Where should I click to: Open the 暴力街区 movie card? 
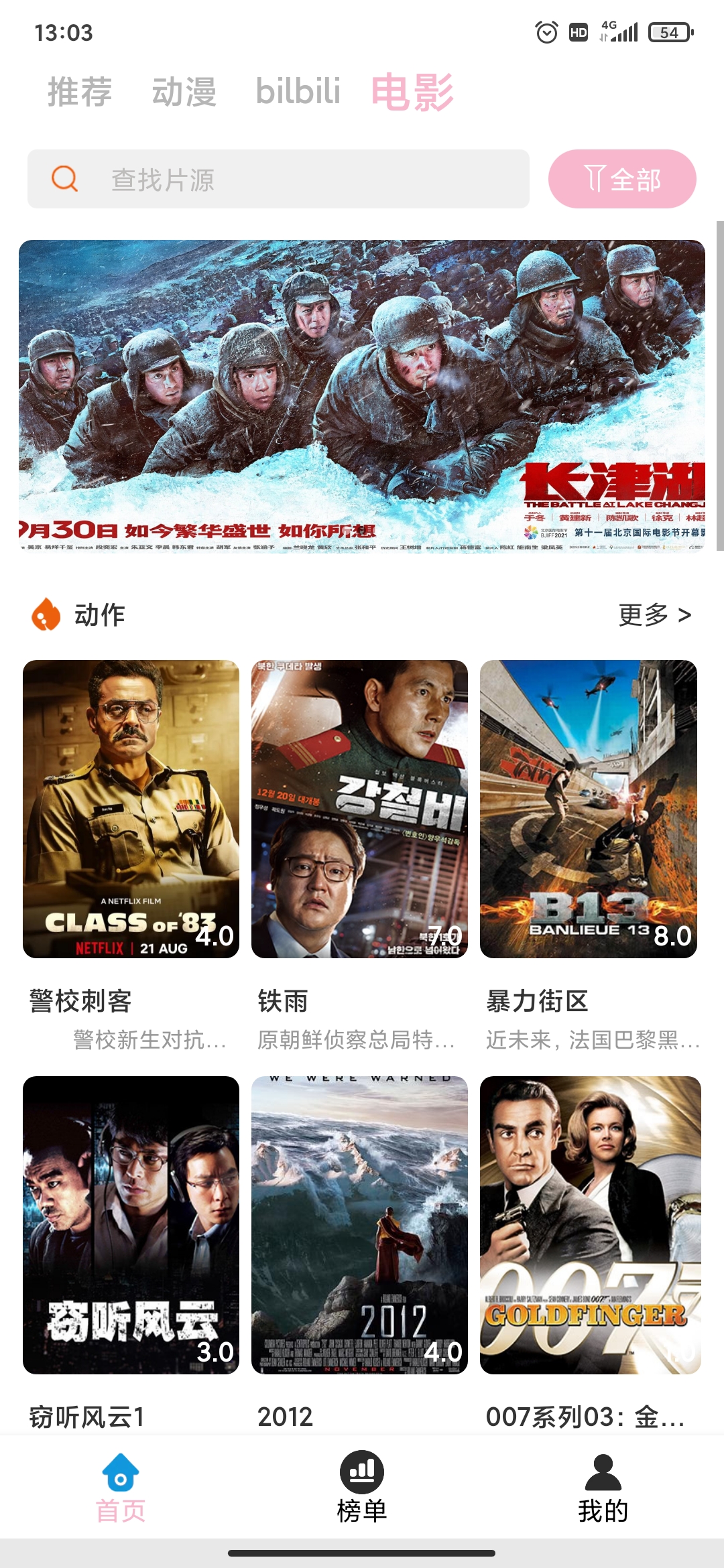click(589, 809)
